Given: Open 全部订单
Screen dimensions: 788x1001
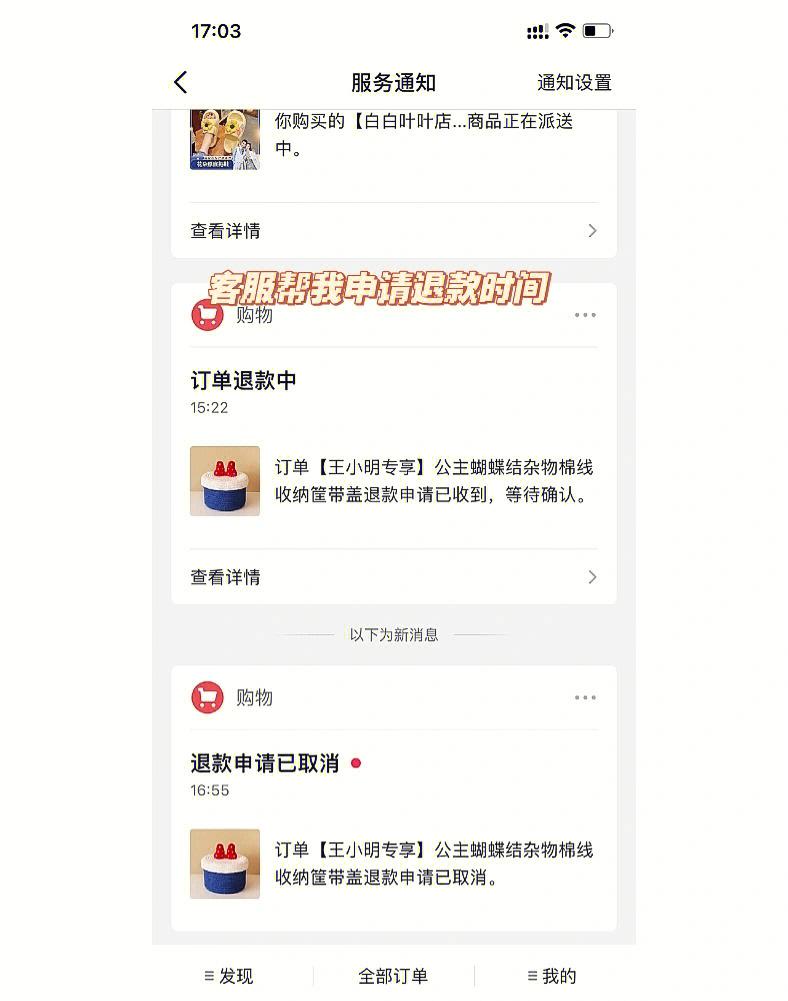Looking at the screenshot, I should coord(393,976).
